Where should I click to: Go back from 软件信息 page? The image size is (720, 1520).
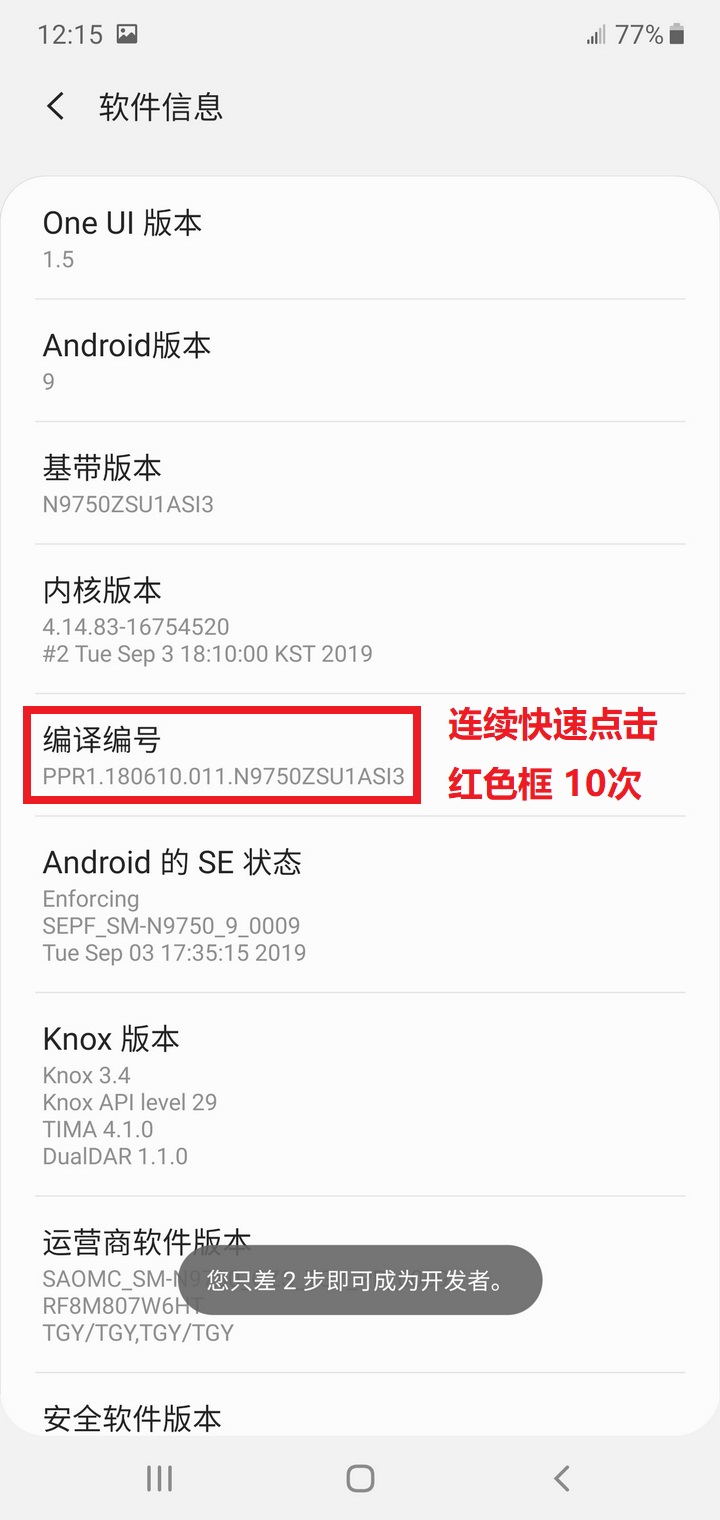click(56, 106)
